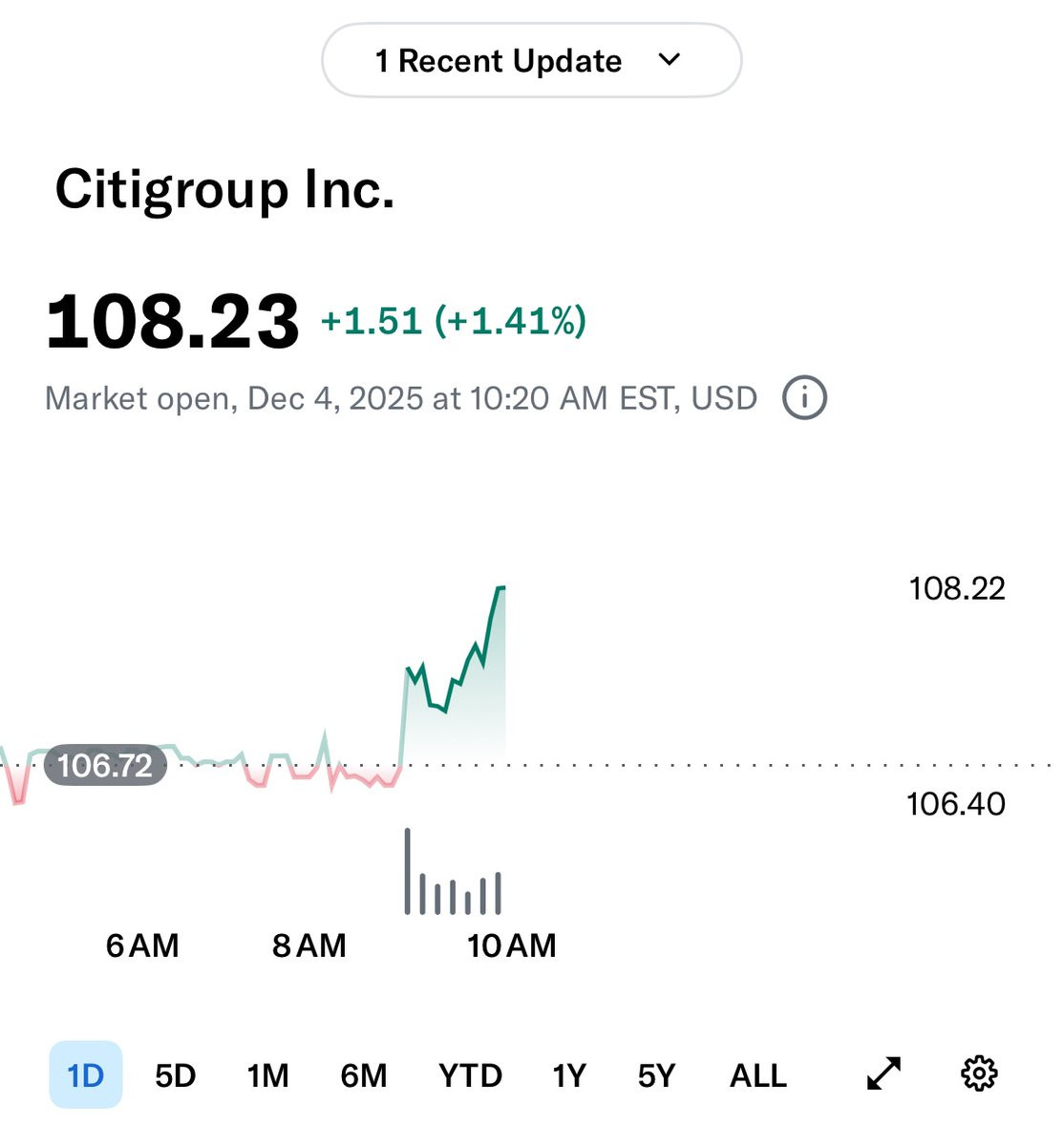The height and width of the screenshot is (1146, 1064).
Task: View the YTD chart range
Action: point(470,1075)
